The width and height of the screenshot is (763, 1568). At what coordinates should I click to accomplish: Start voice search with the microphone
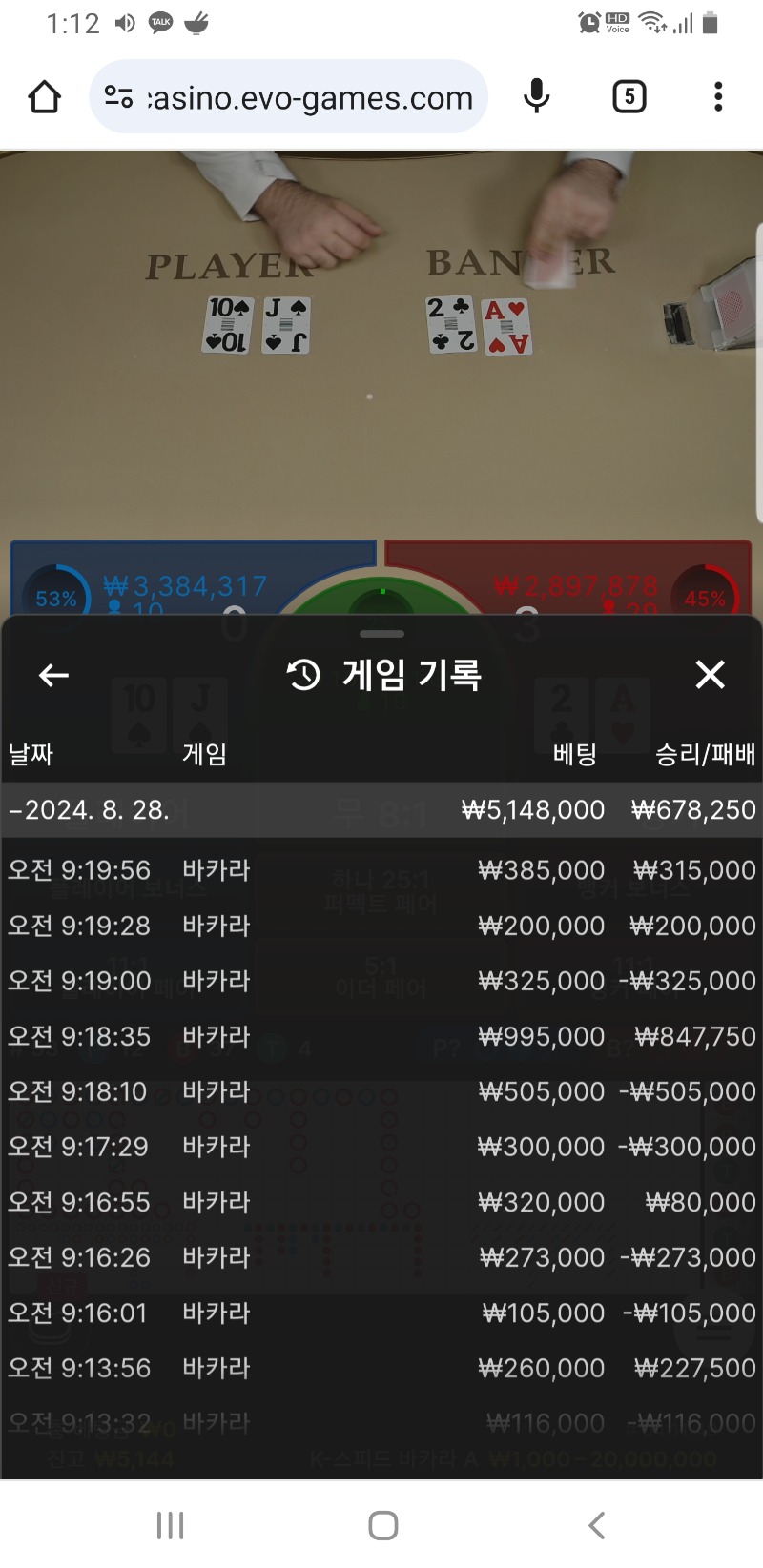click(x=537, y=96)
